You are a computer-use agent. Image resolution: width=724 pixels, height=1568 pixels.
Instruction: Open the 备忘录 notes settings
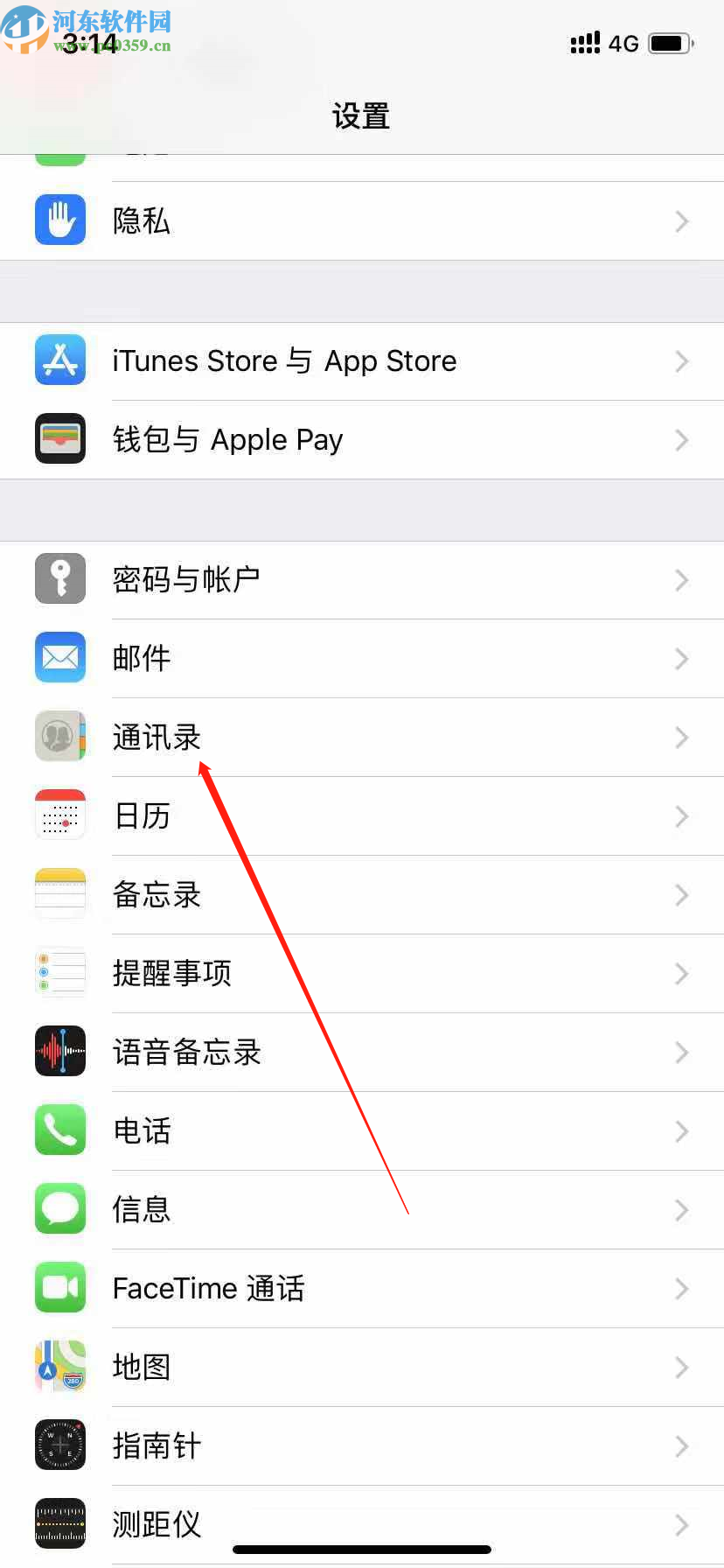(362, 895)
